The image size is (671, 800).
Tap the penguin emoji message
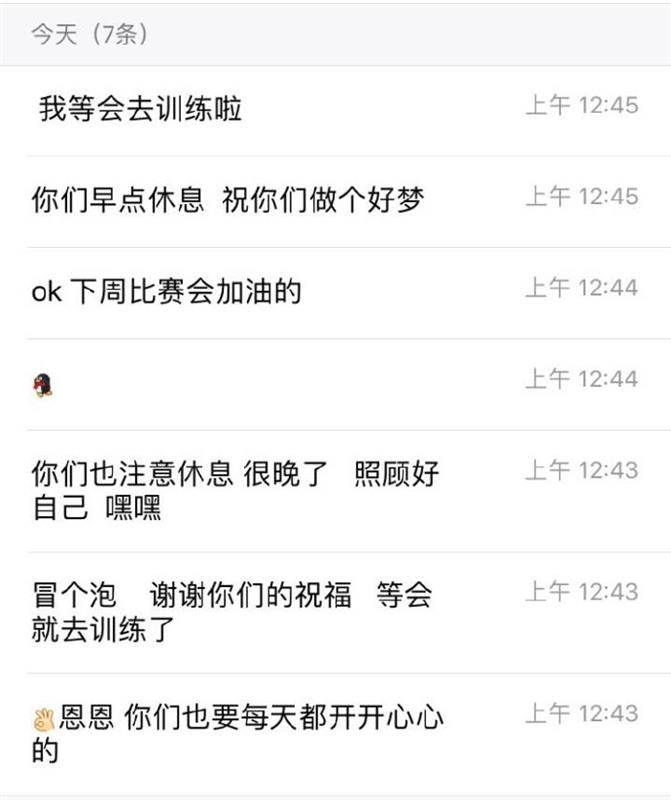click(x=42, y=385)
